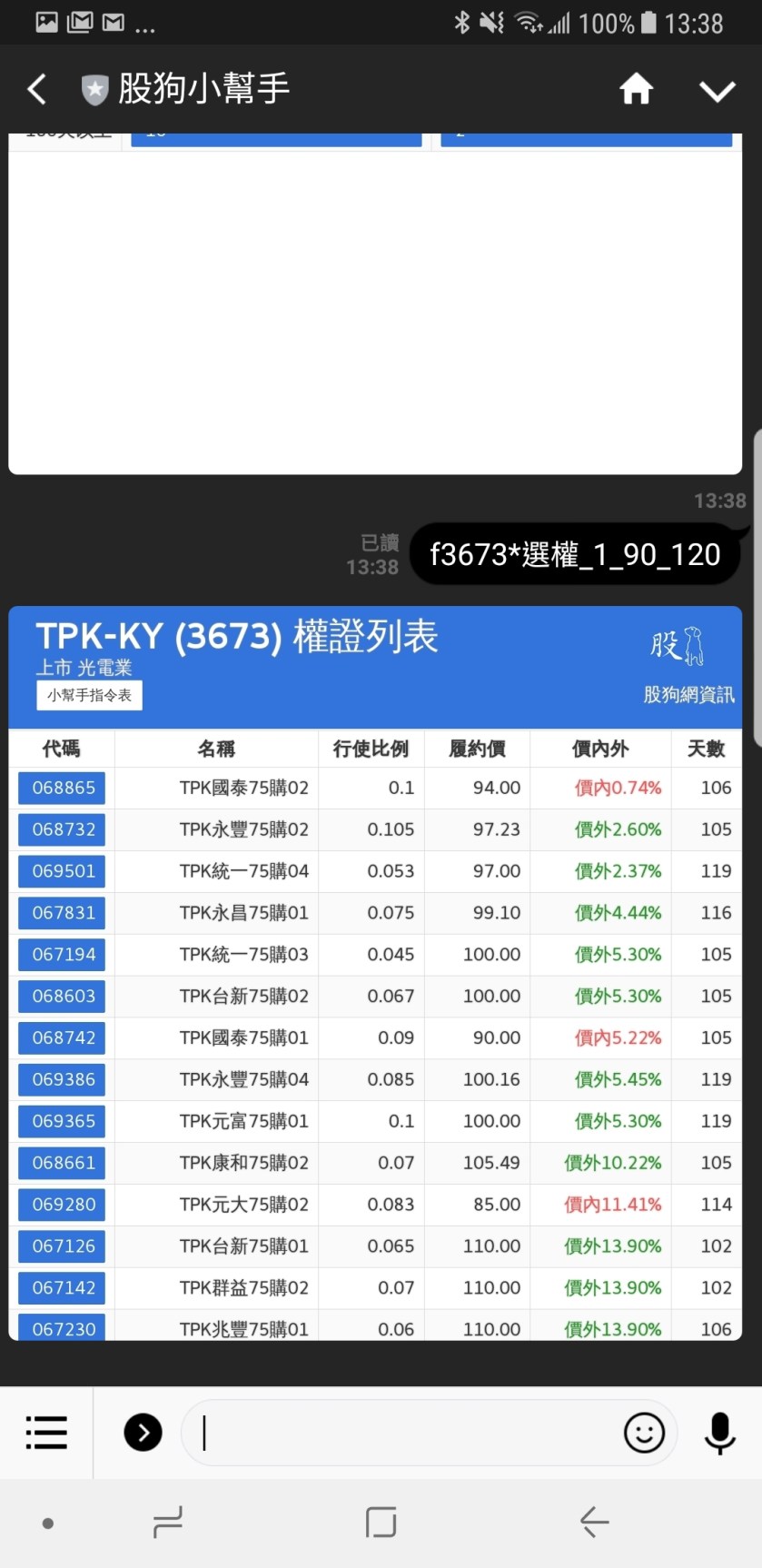This screenshot has width=762, height=1568.
Task: Focus the message input field
Action: 400,1433
